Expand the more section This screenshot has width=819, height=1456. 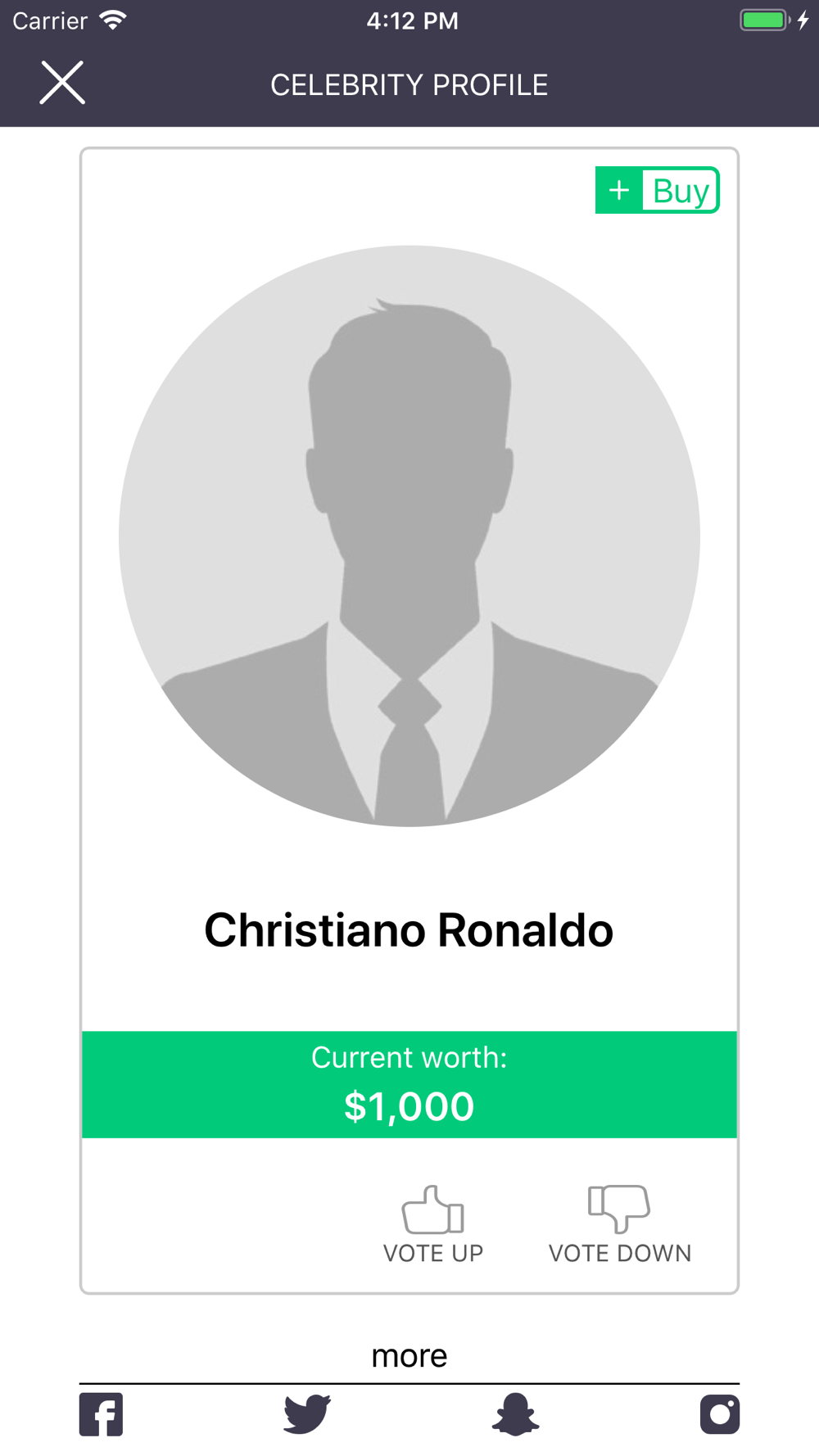click(x=409, y=1355)
